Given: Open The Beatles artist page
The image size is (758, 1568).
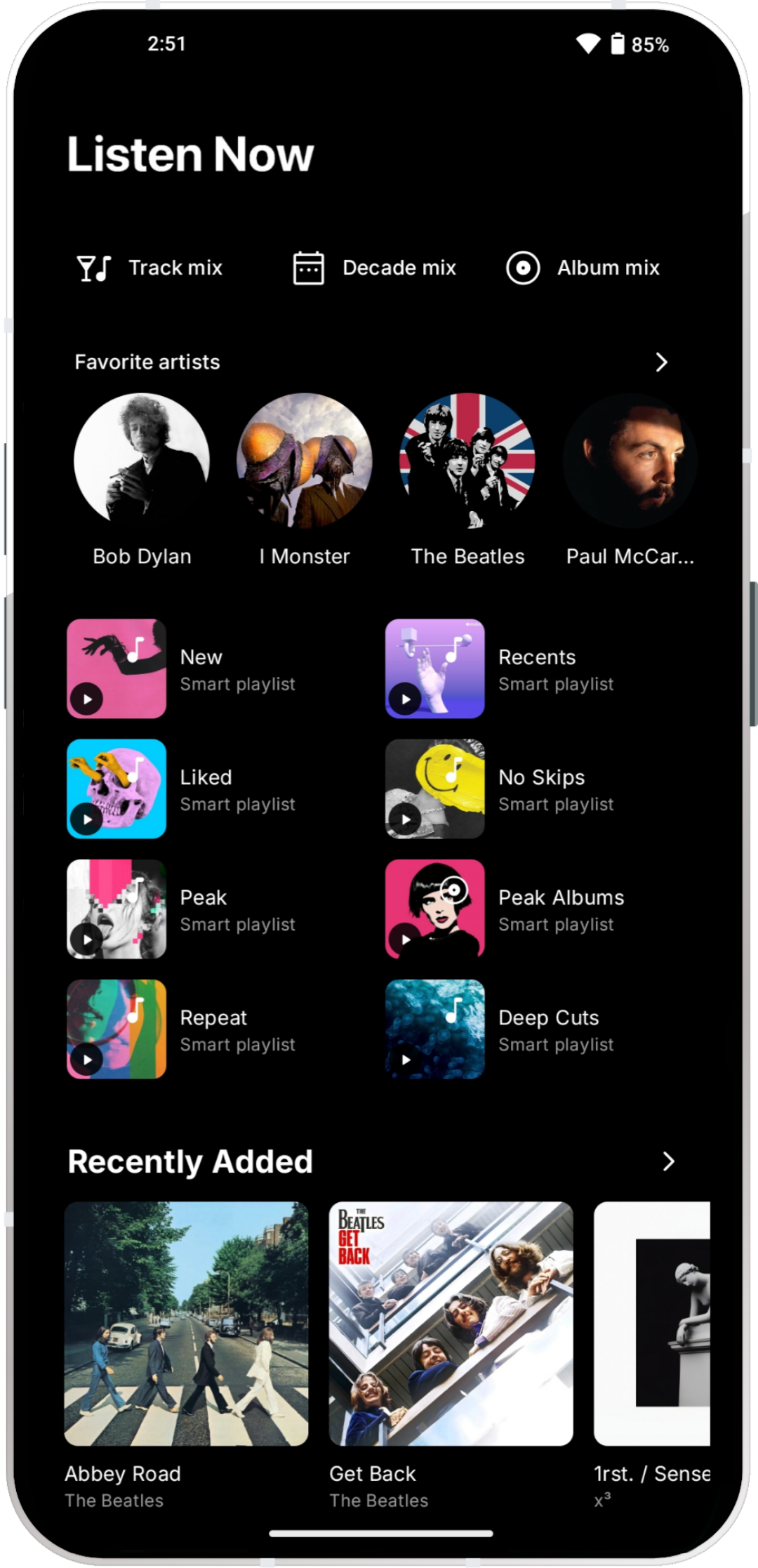Looking at the screenshot, I should tap(467, 461).
